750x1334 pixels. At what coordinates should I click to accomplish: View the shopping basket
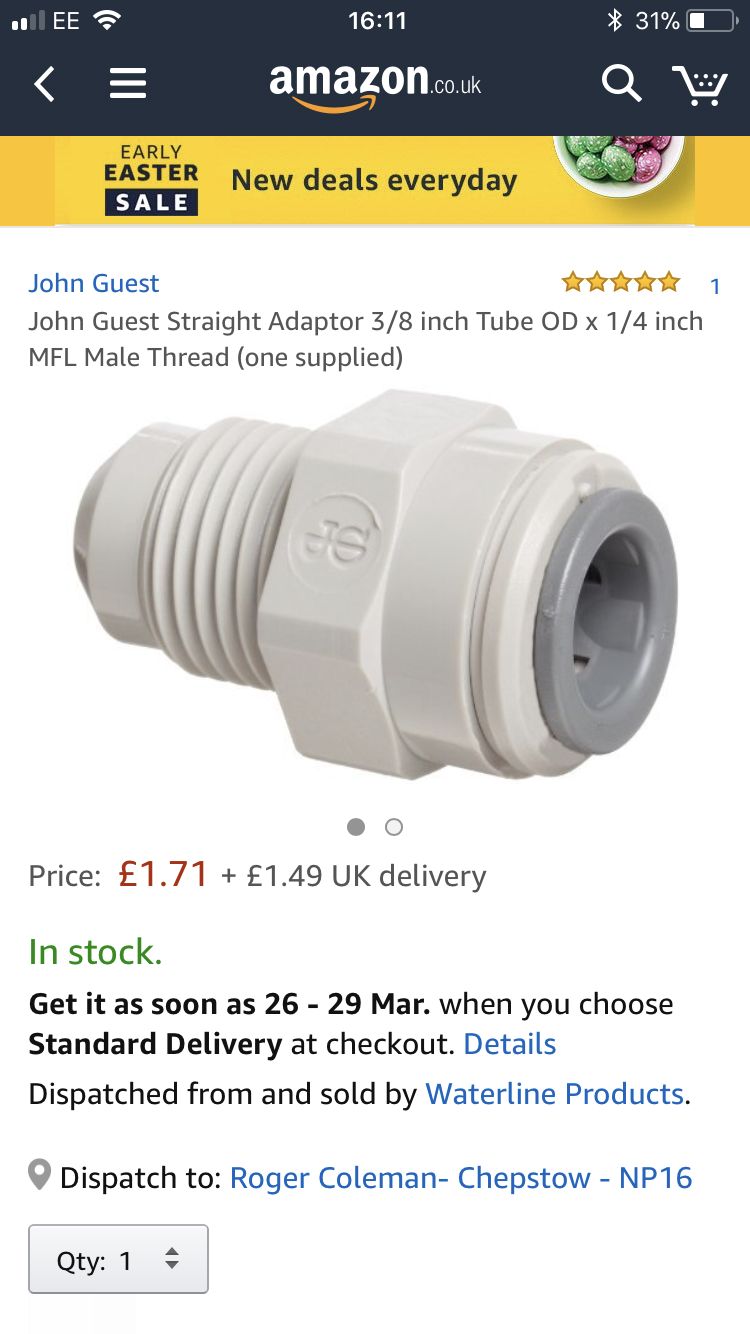pyautogui.click(x=699, y=85)
